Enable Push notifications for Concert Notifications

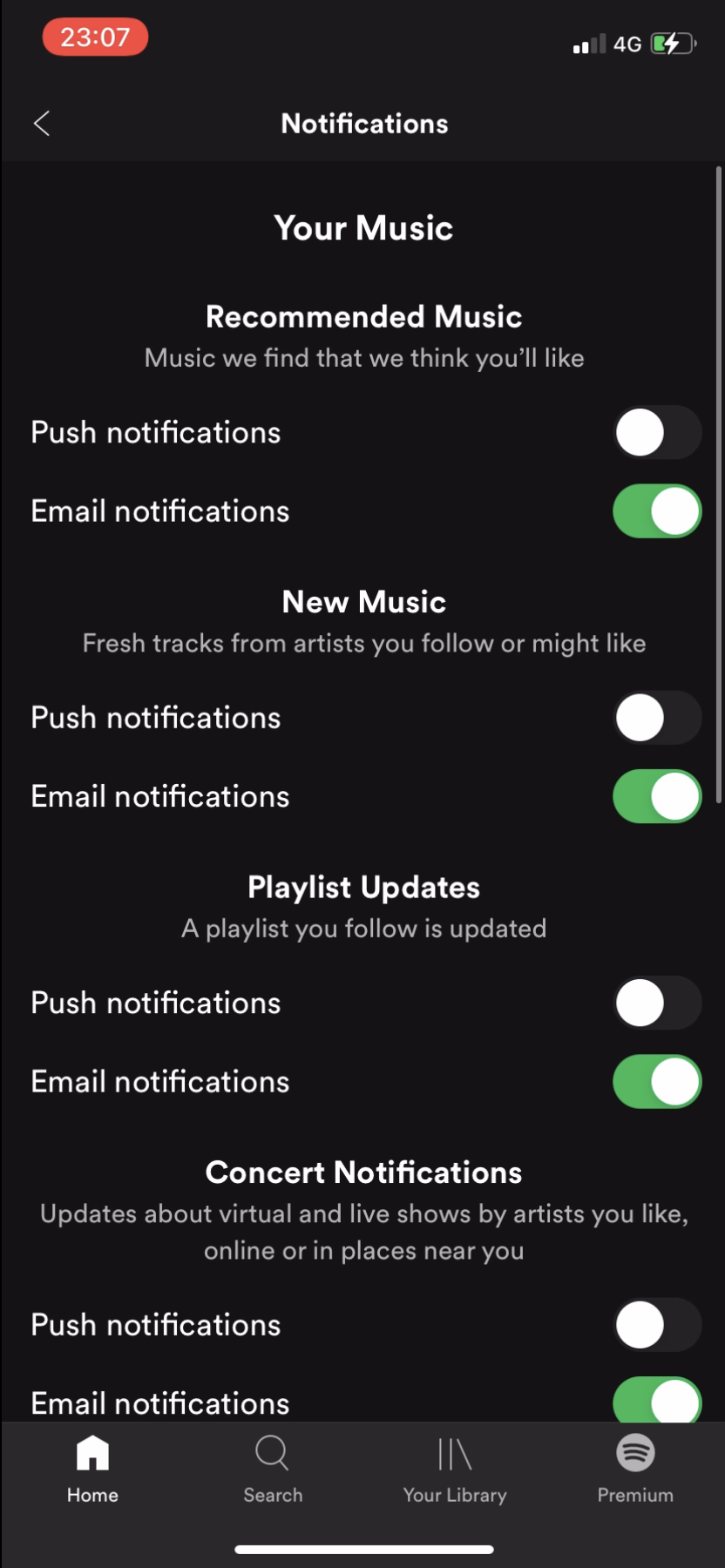[x=656, y=1324]
